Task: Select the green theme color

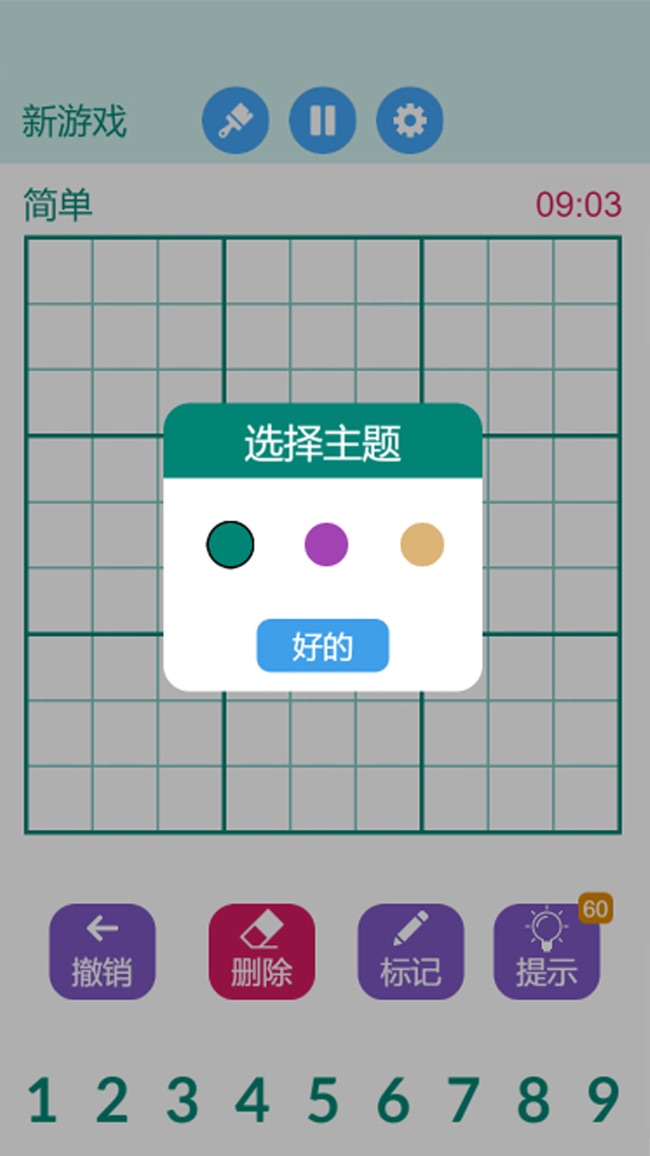Action: (230, 545)
